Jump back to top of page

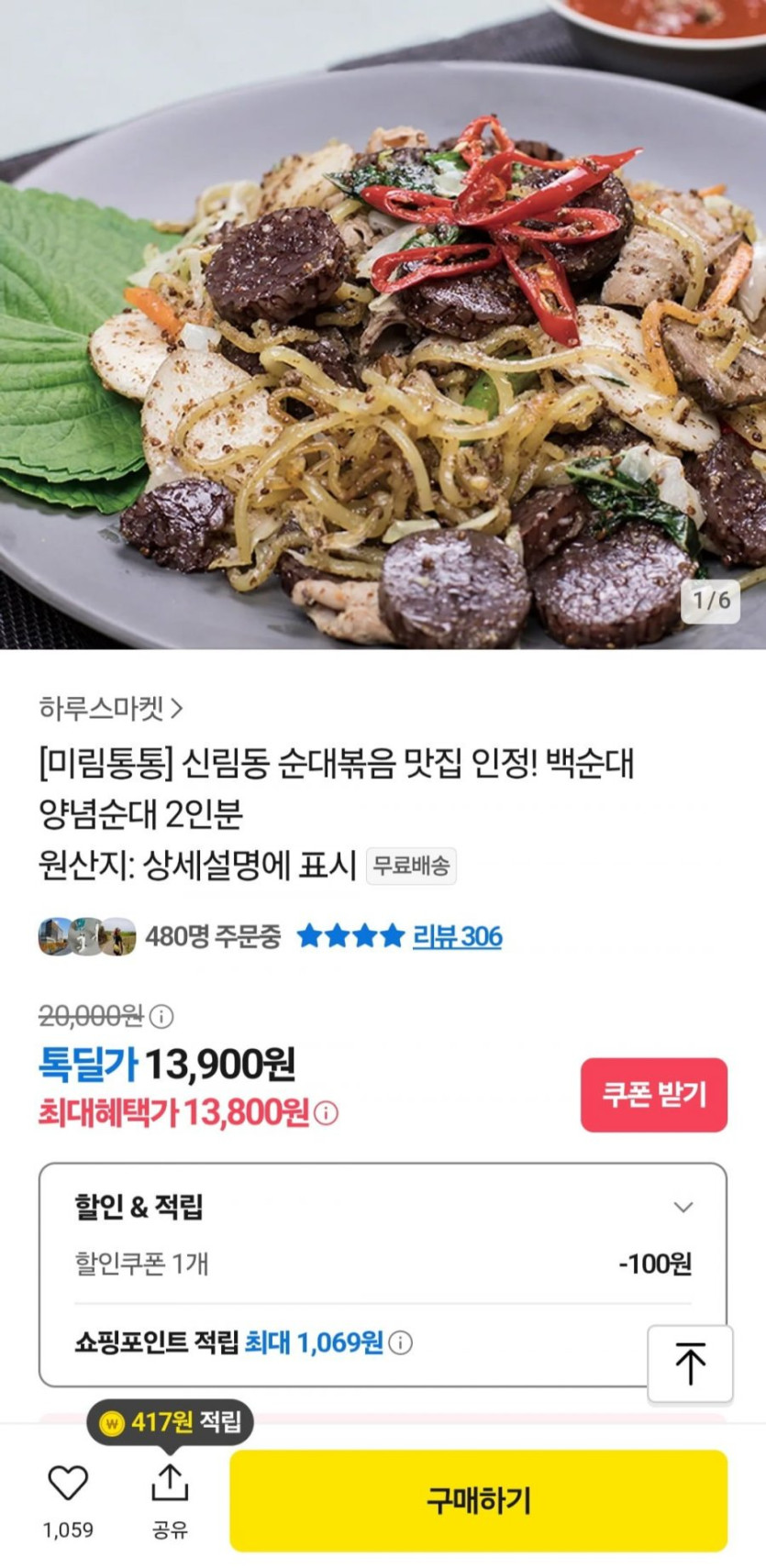690,1363
